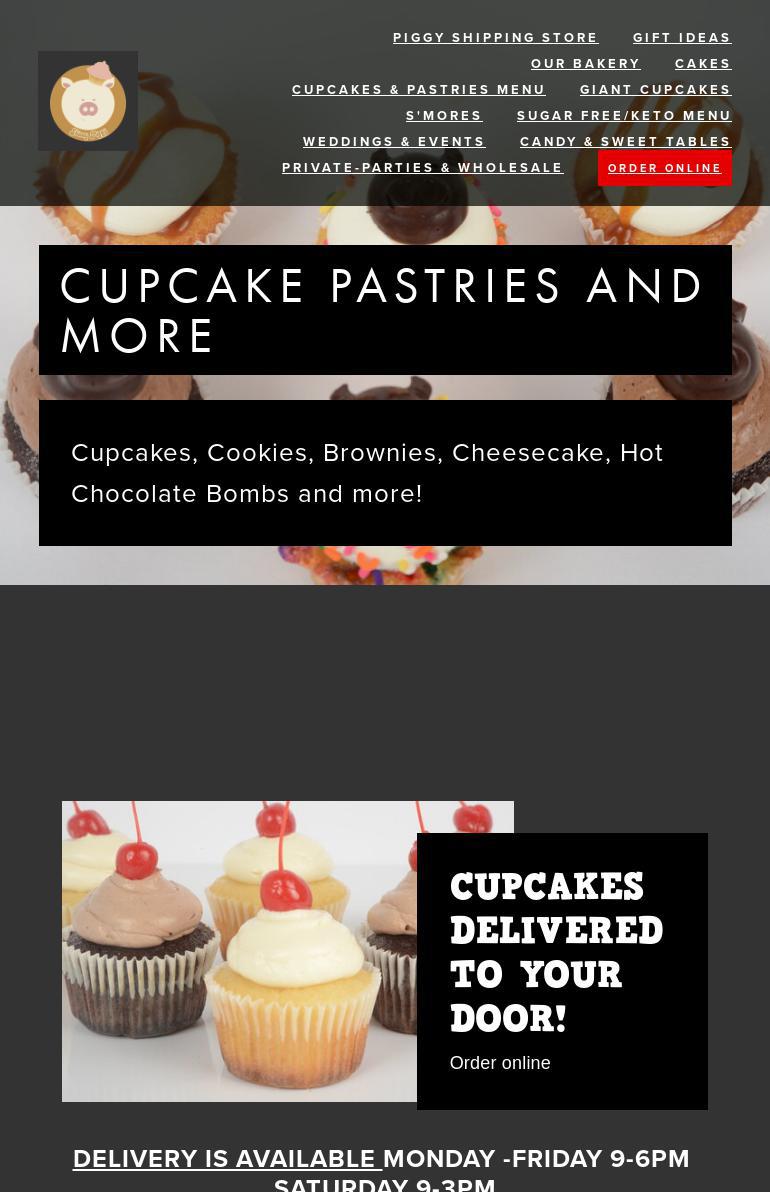The height and width of the screenshot is (1192, 770).
Task: View Giant Cupcakes page
Action: [x=655, y=90]
